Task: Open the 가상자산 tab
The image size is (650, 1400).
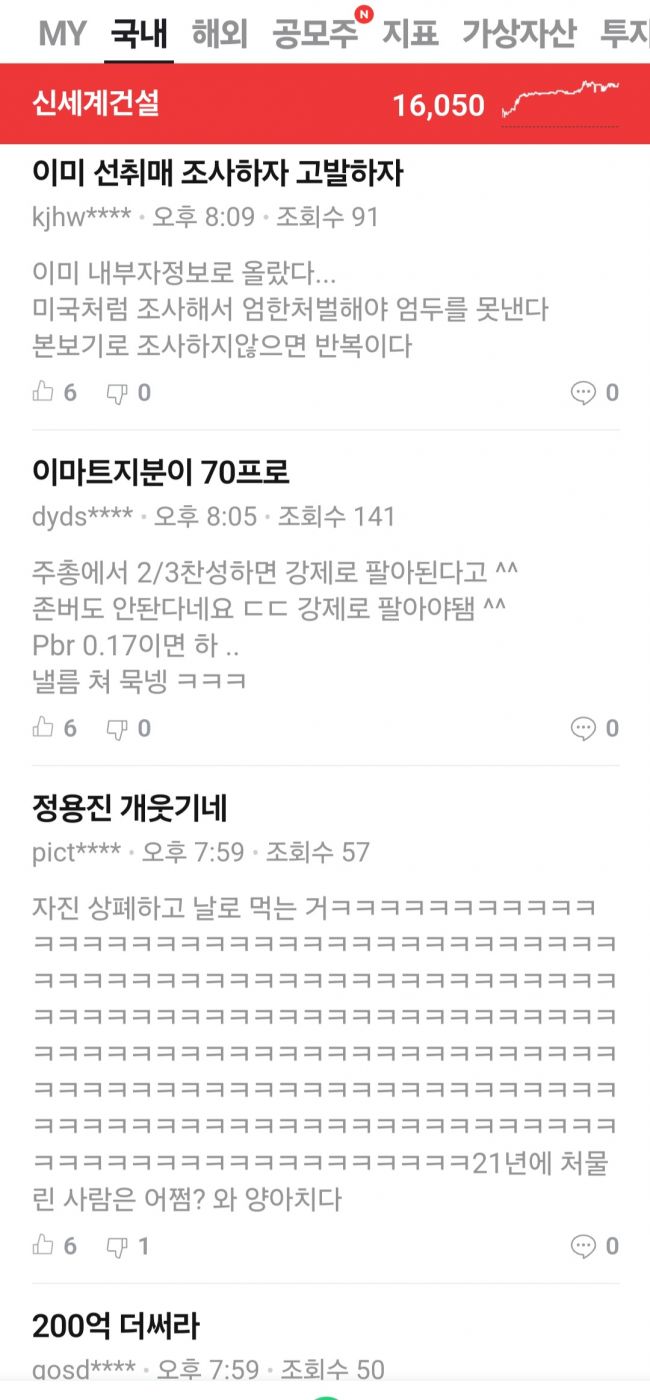Action: point(518,34)
